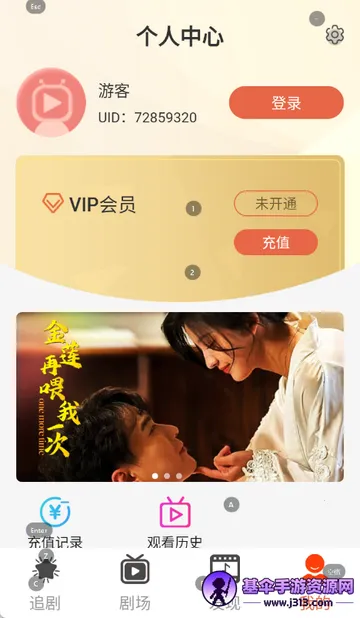Viewport: 360px width, 618px height.
Task: Tap the 未开通 VIP status button
Action: [x=276, y=203]
